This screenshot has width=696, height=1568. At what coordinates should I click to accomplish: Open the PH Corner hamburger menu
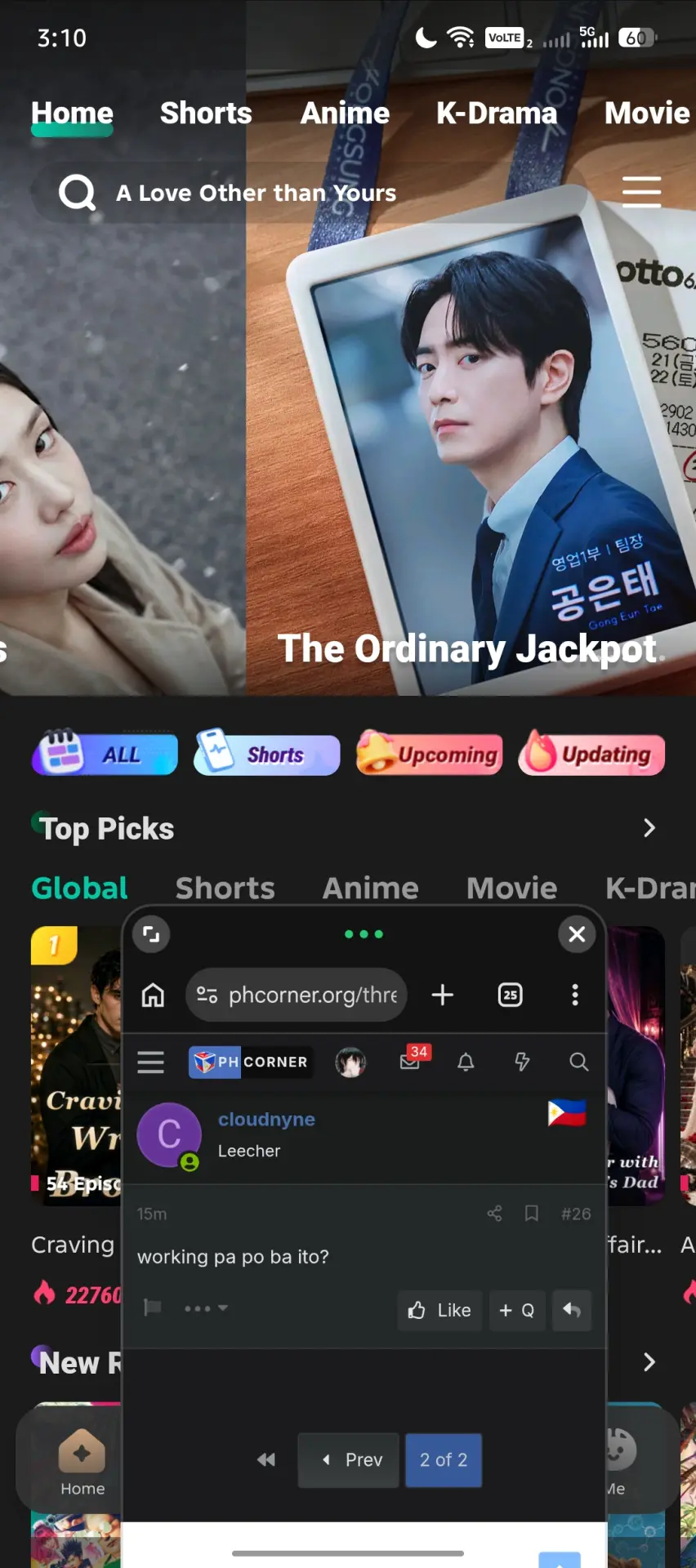(150, 1062)
